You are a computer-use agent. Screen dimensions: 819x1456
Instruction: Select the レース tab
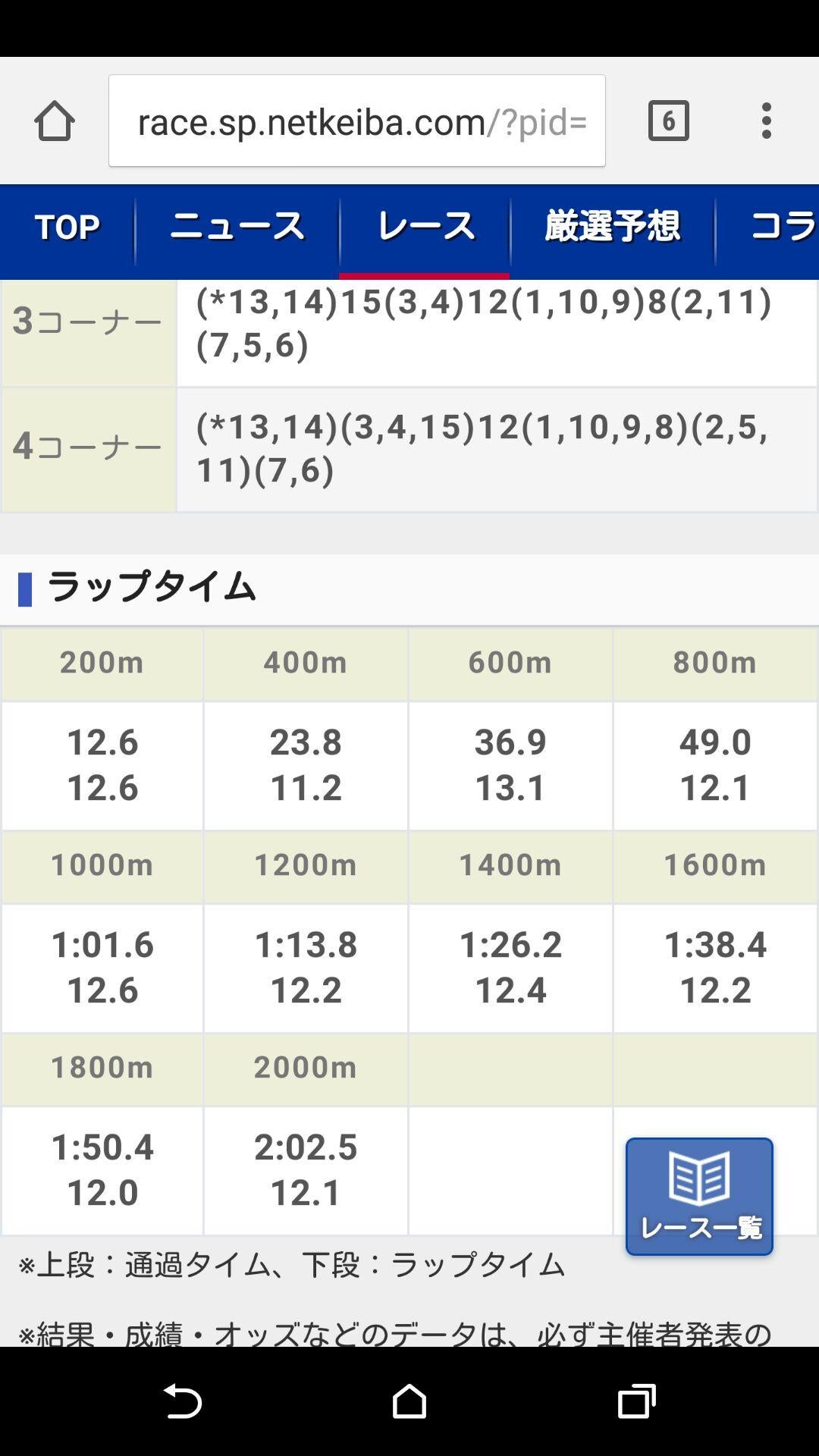[425, 227]
